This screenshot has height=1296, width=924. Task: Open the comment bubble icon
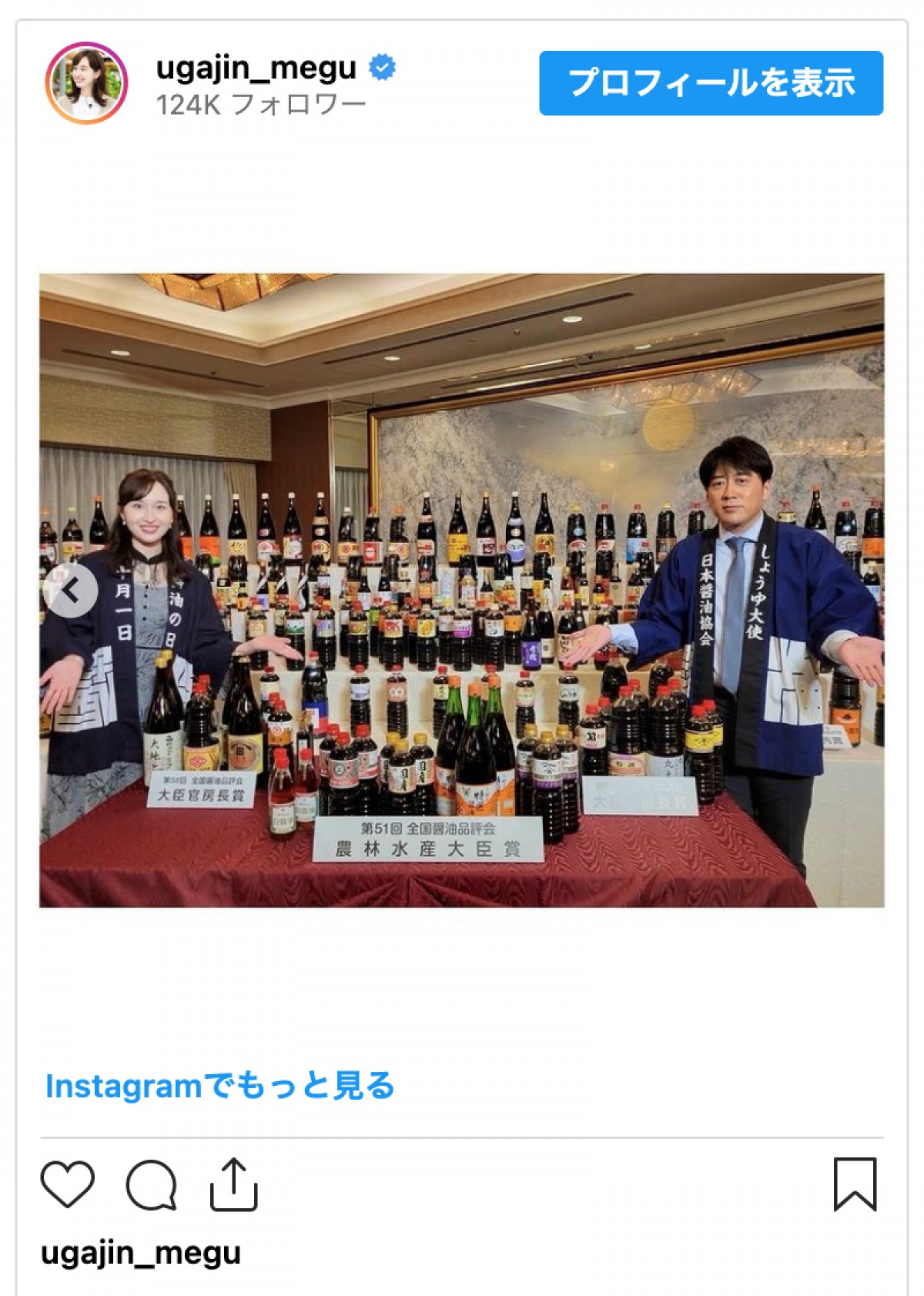tap(151, 1184)
